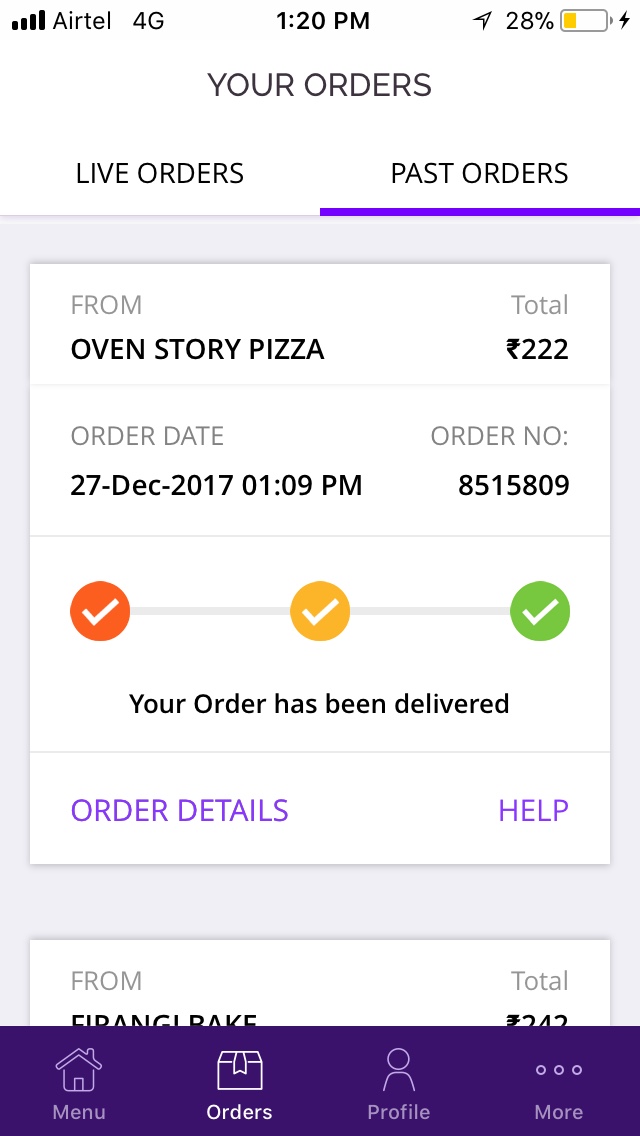Select the Past Orders tab
This screenshot has width=640, height=1136.
click(479, 173)
